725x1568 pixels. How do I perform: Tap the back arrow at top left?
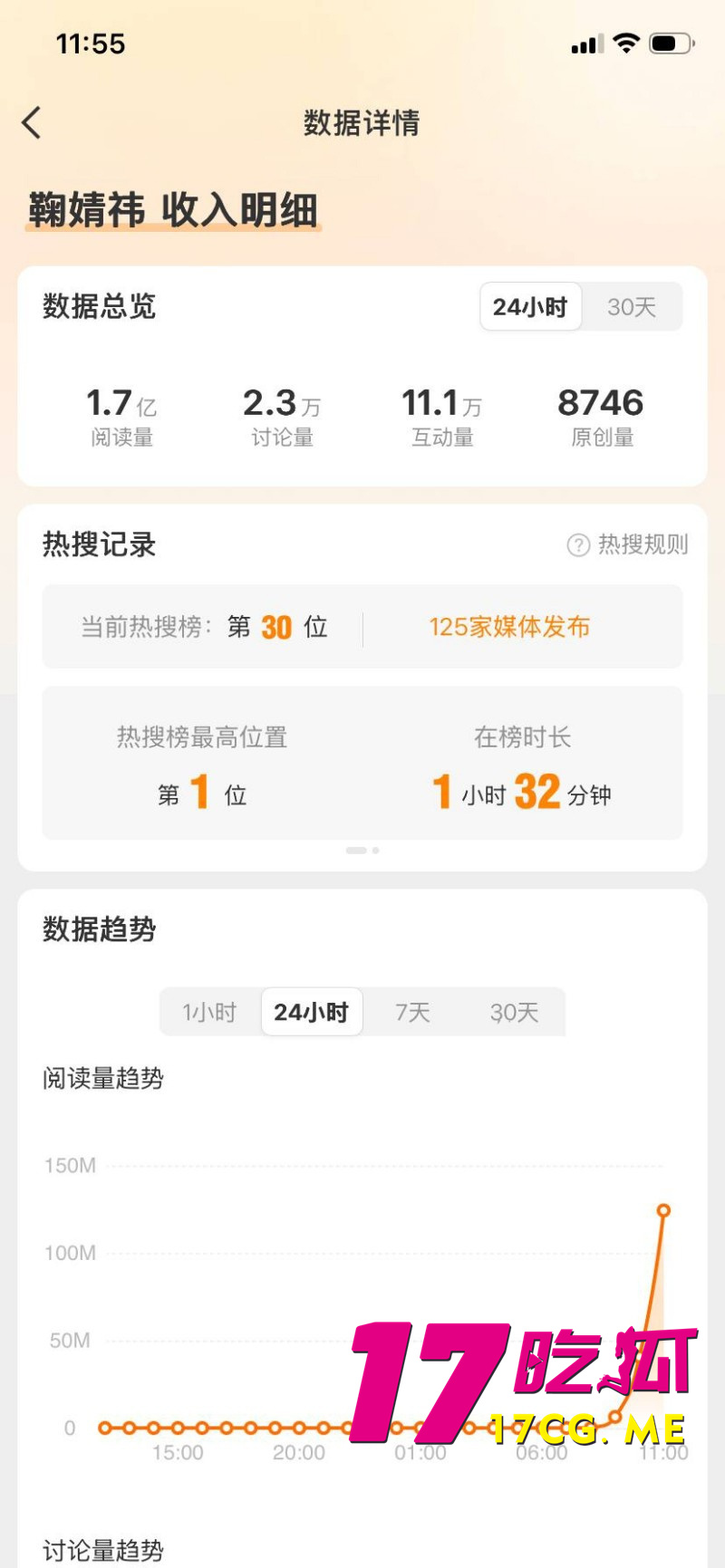[32, 122]
